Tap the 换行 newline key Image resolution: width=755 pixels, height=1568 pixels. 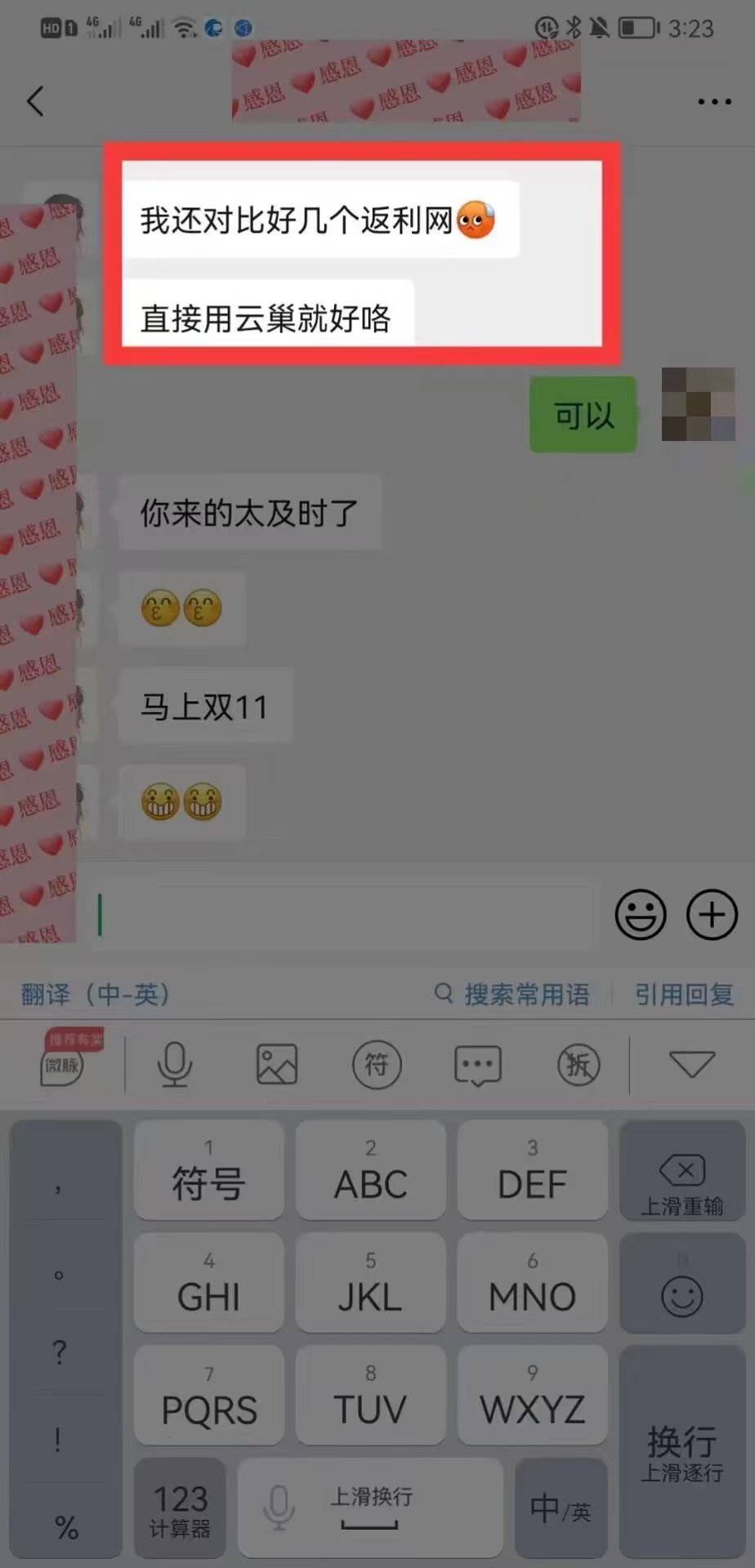(682, 1452)
